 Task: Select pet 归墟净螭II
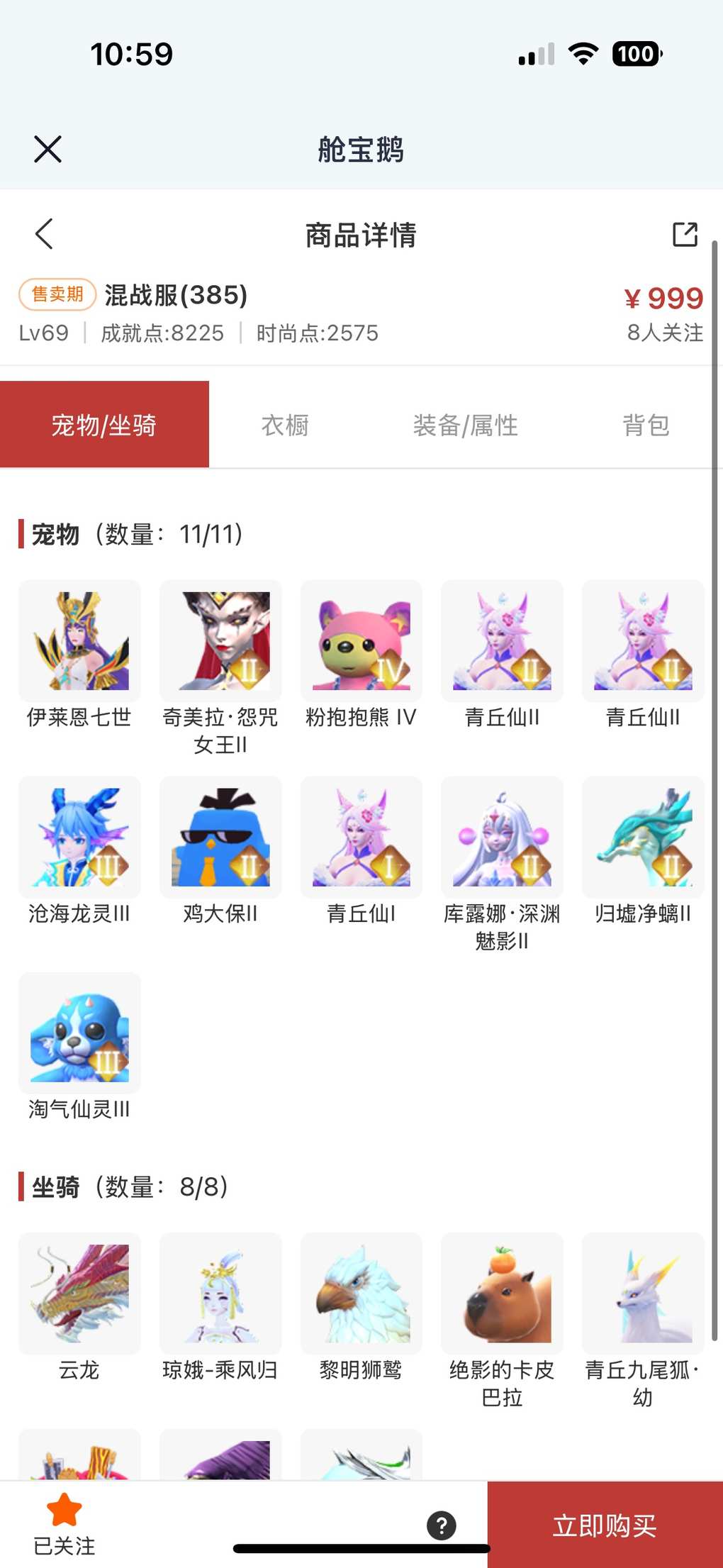point(643,838)
